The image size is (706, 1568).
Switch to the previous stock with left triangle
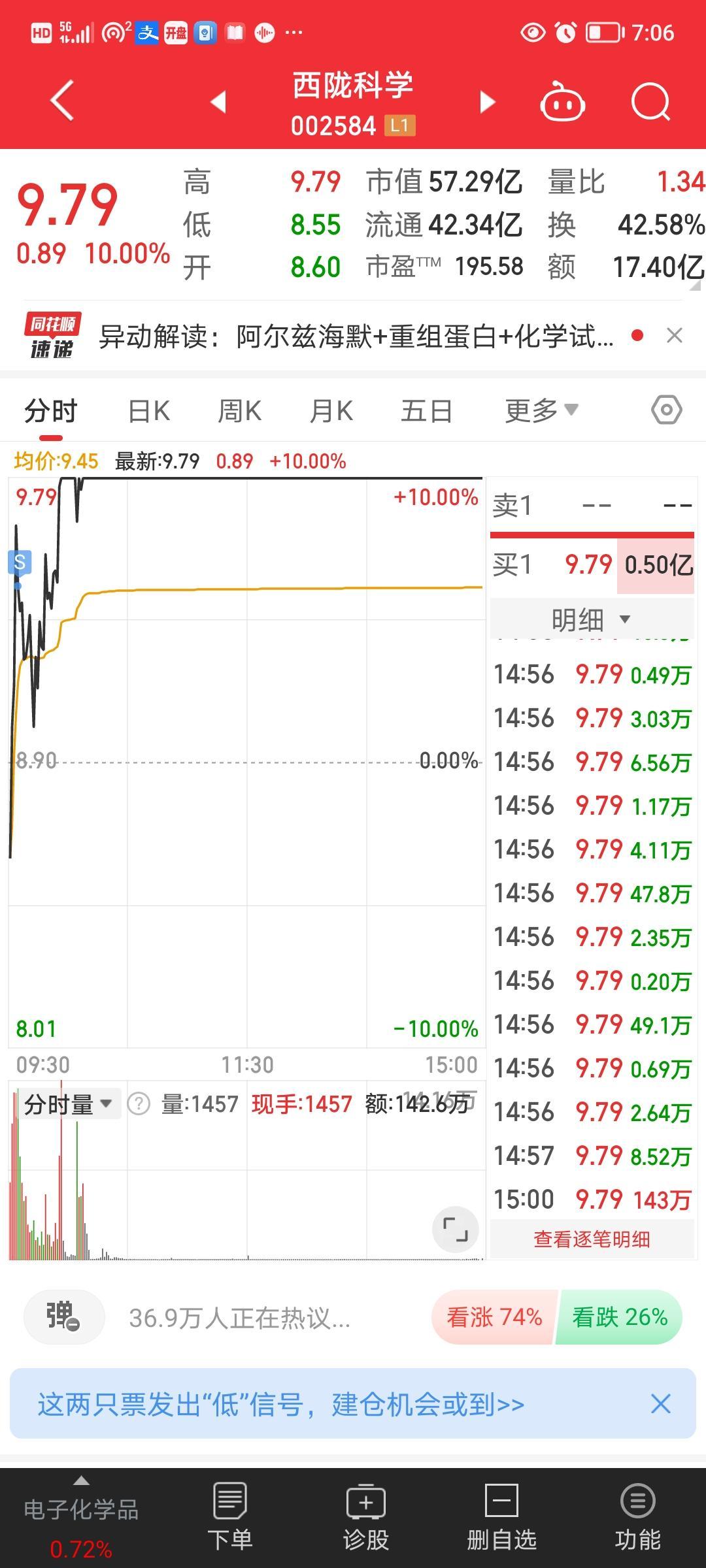(218, 102)
